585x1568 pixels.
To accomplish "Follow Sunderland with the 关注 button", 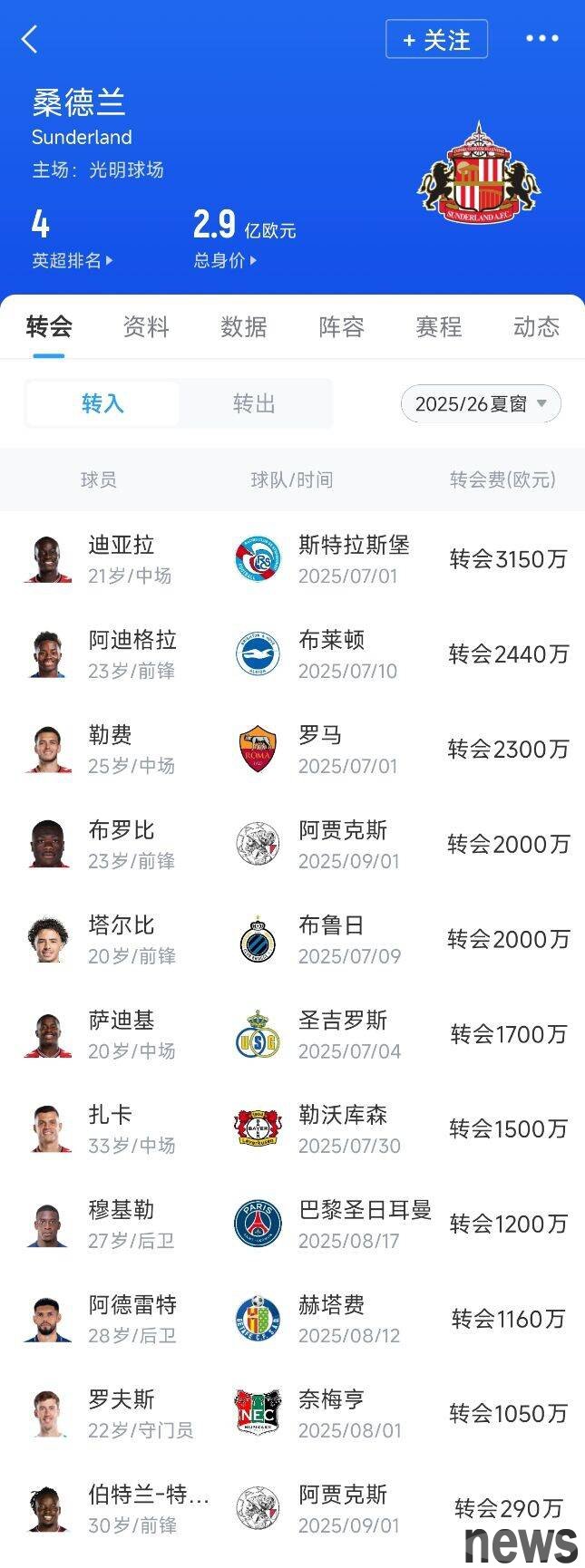I will (436, 40).
